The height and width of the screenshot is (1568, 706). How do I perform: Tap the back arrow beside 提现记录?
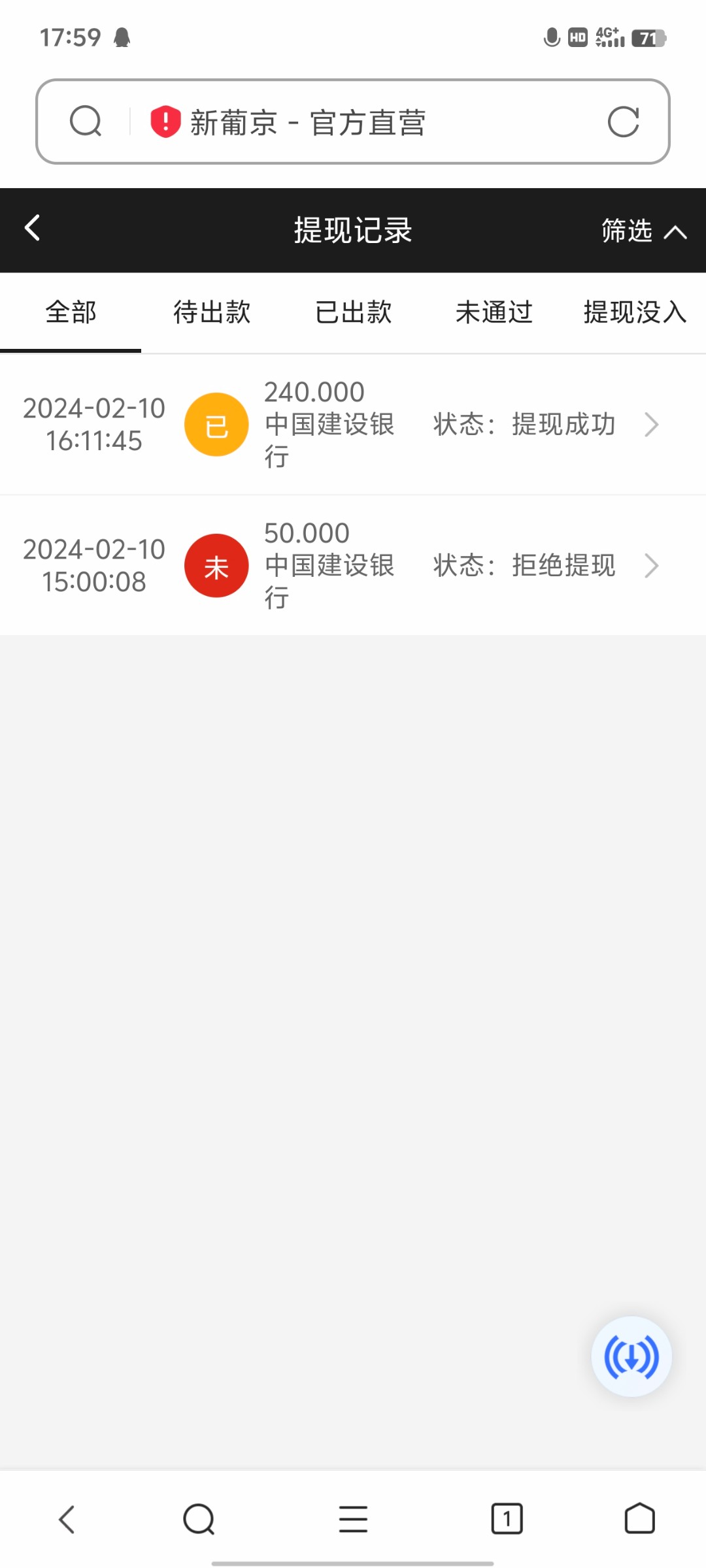coord(31,229)
